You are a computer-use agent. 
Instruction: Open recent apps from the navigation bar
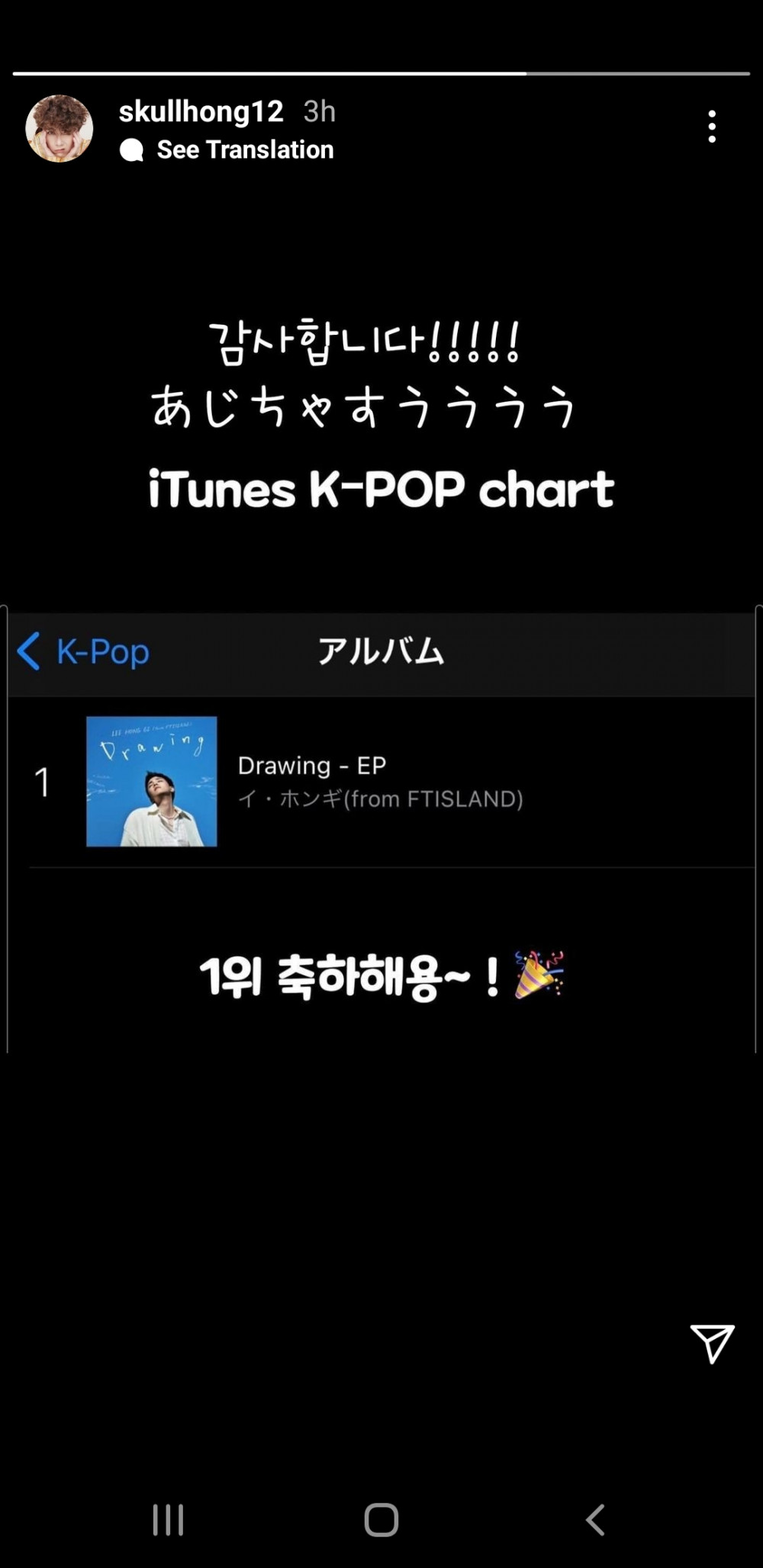pyautogui.click(x=168, y=1519)
